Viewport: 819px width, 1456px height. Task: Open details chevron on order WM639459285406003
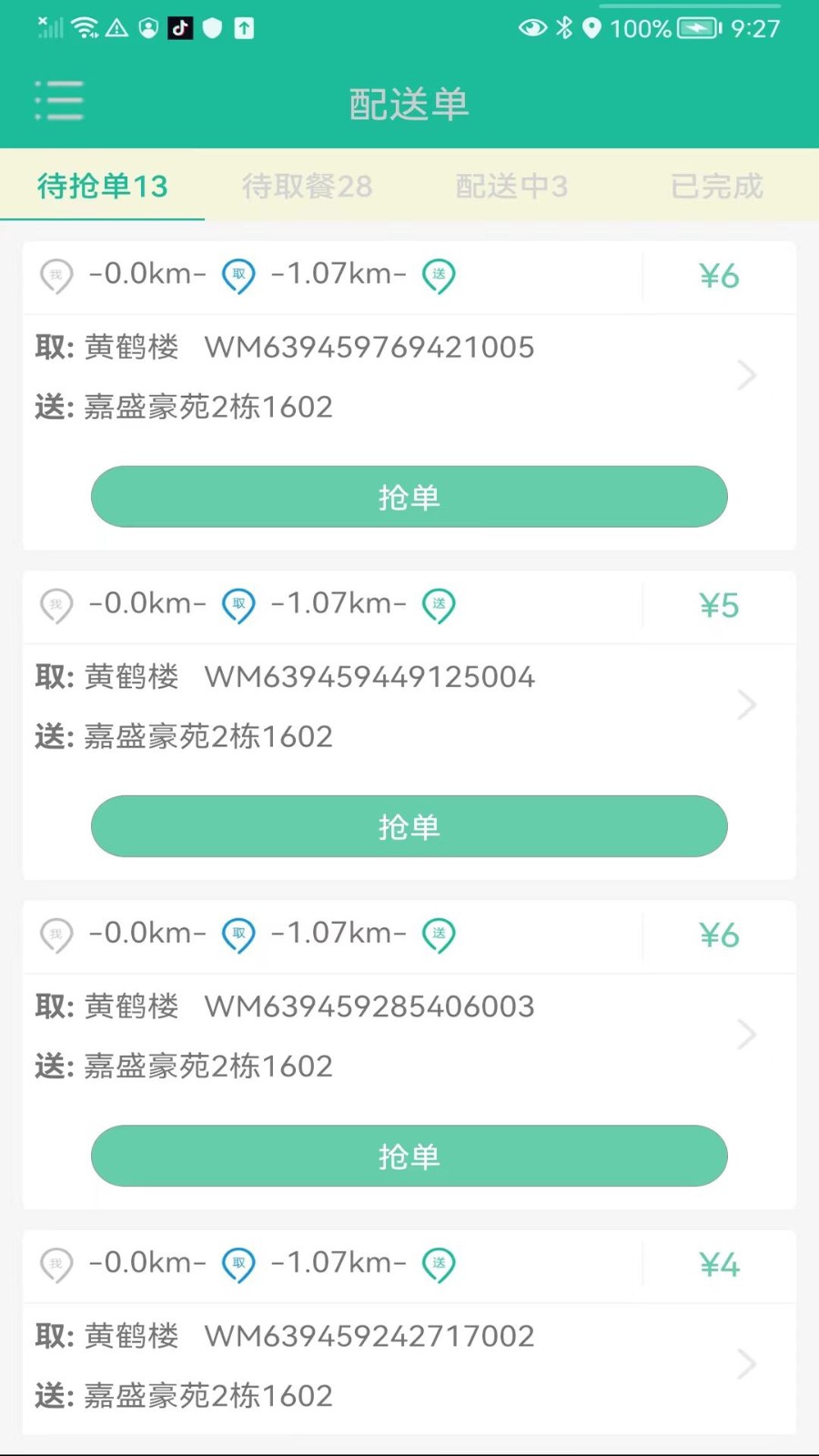(747, 1035)
